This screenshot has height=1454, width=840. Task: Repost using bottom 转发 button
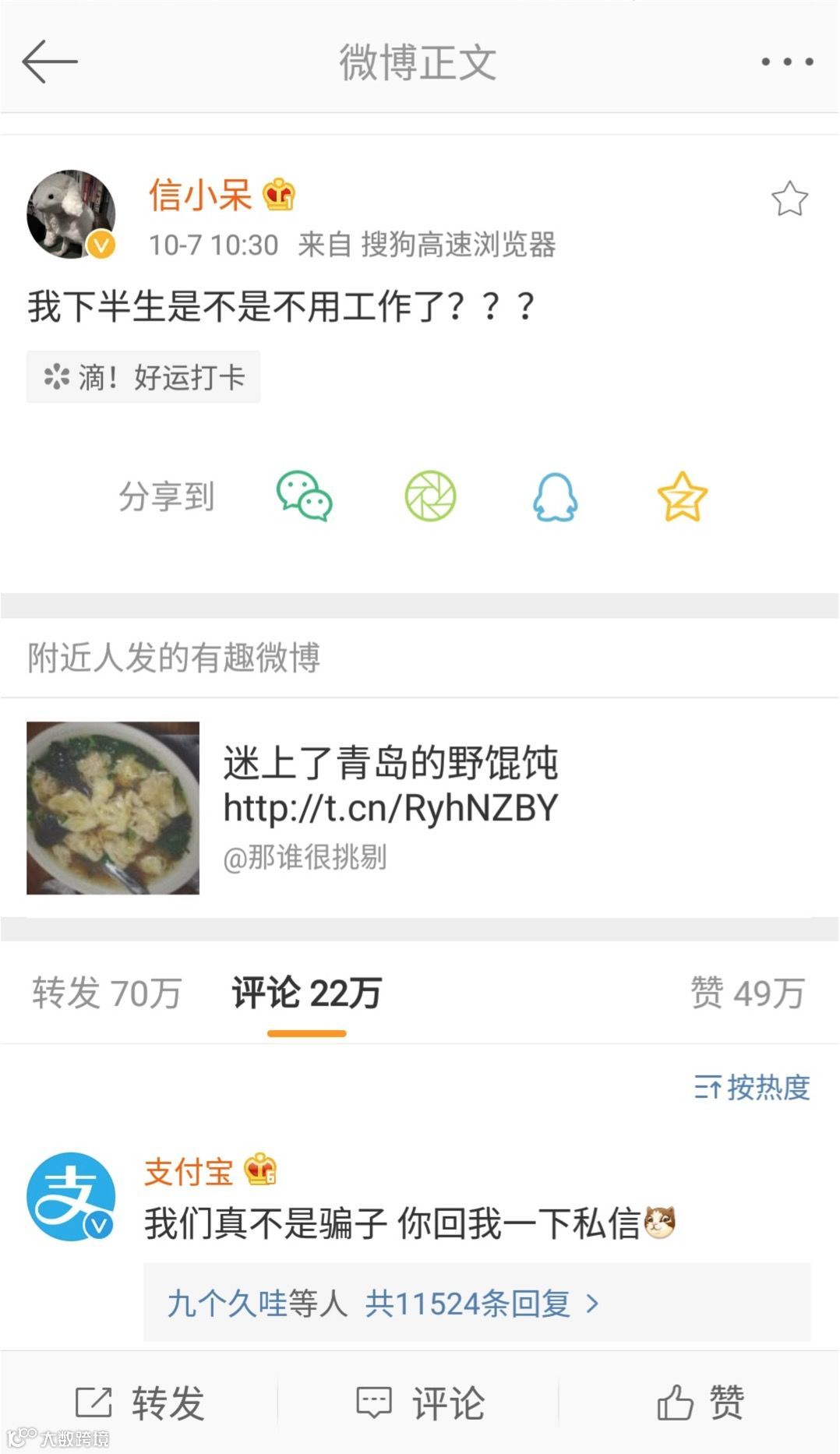140,1403
